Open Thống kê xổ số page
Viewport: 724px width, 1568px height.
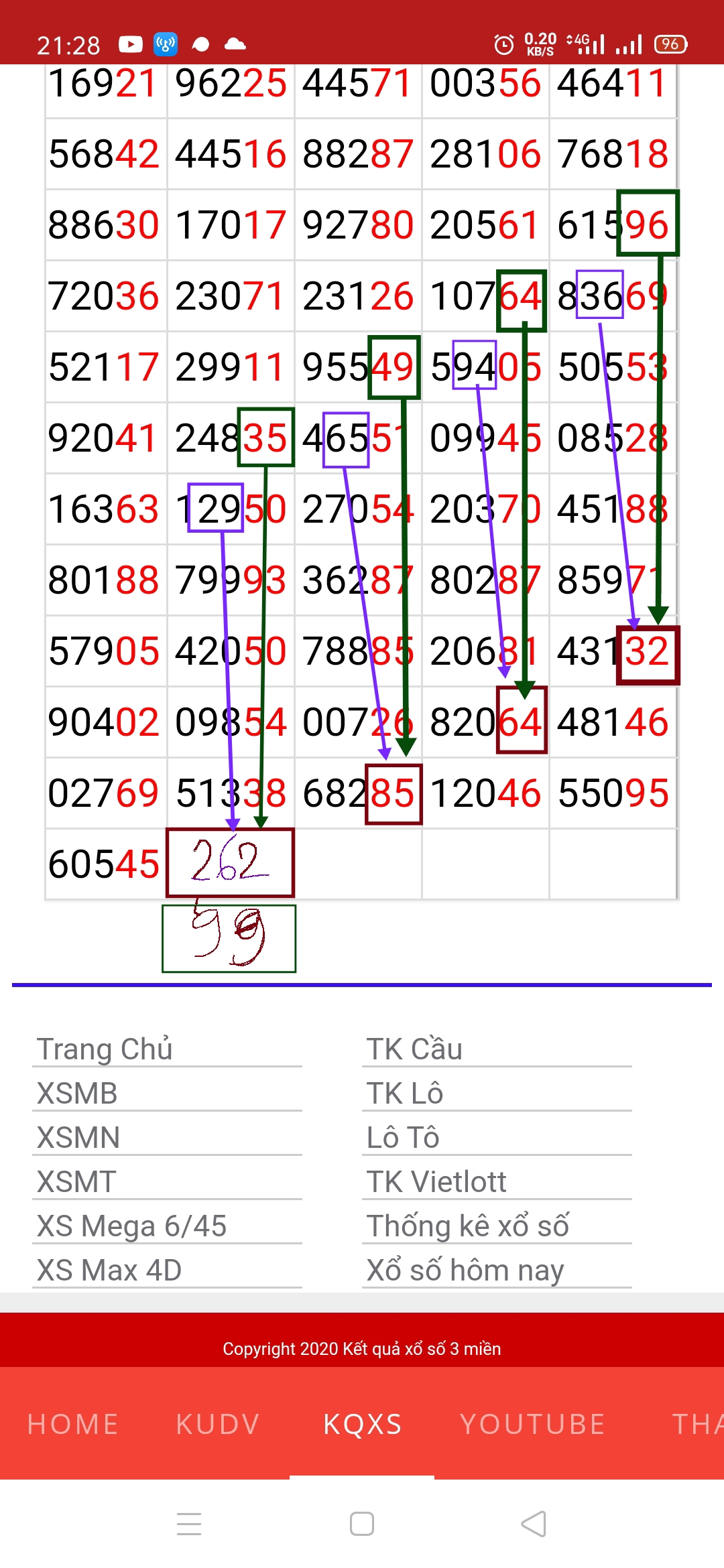[468, 1226]
